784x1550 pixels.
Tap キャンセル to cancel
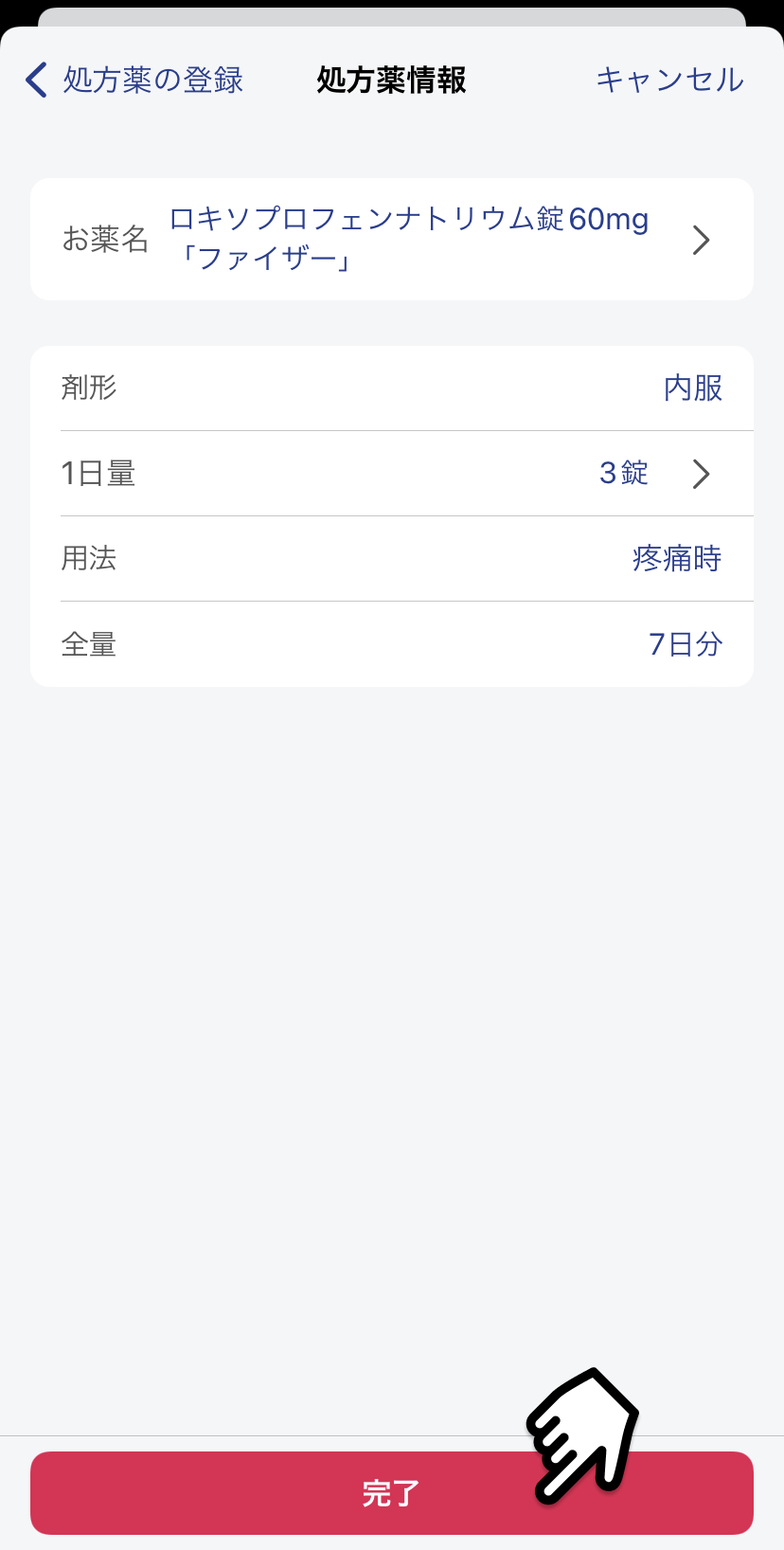[669, 80]
